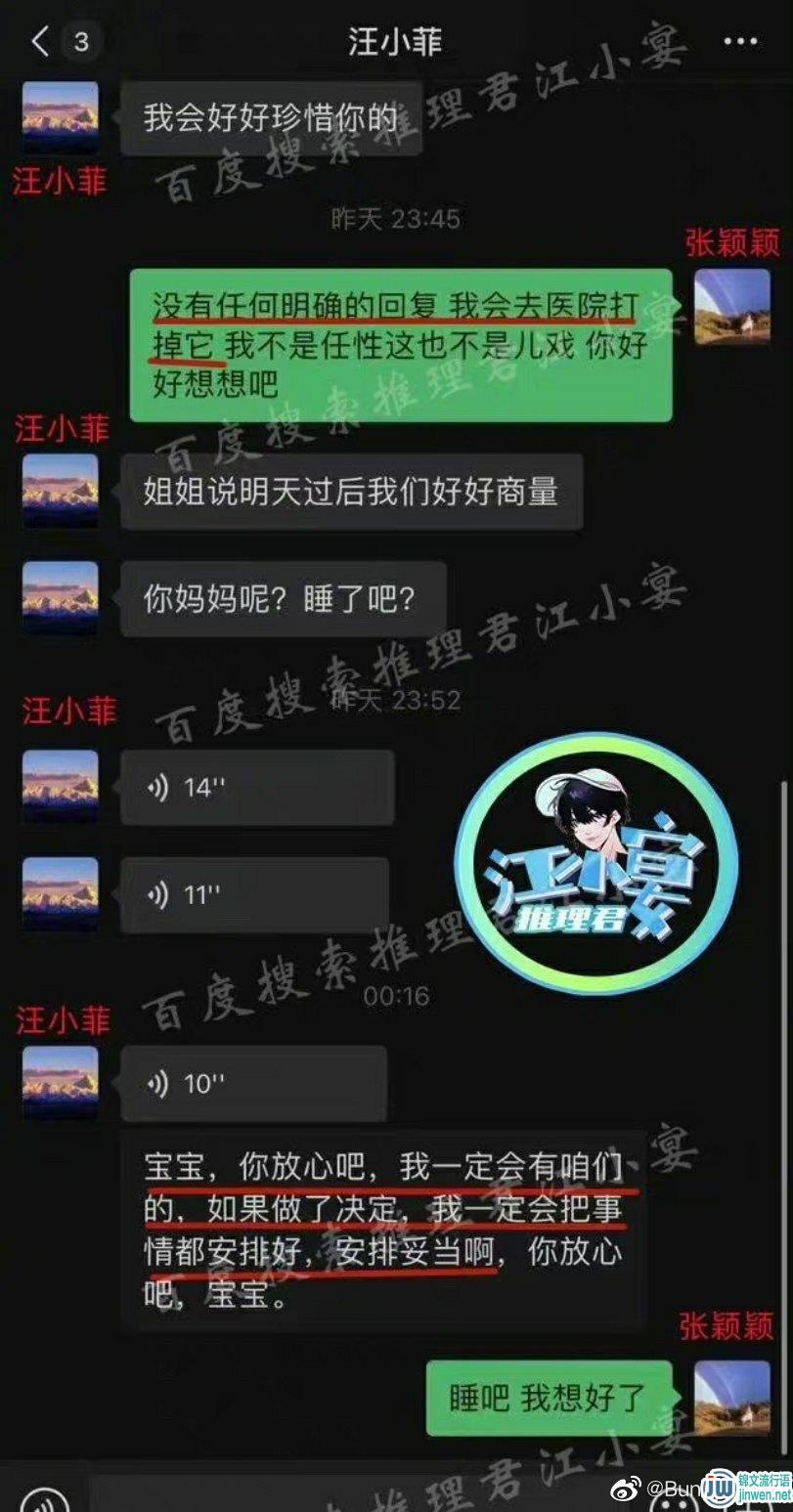Play the 11-second voice message
Image resolution: width=793 pixels, height=1512 pixels.
(x=254, y=894)
